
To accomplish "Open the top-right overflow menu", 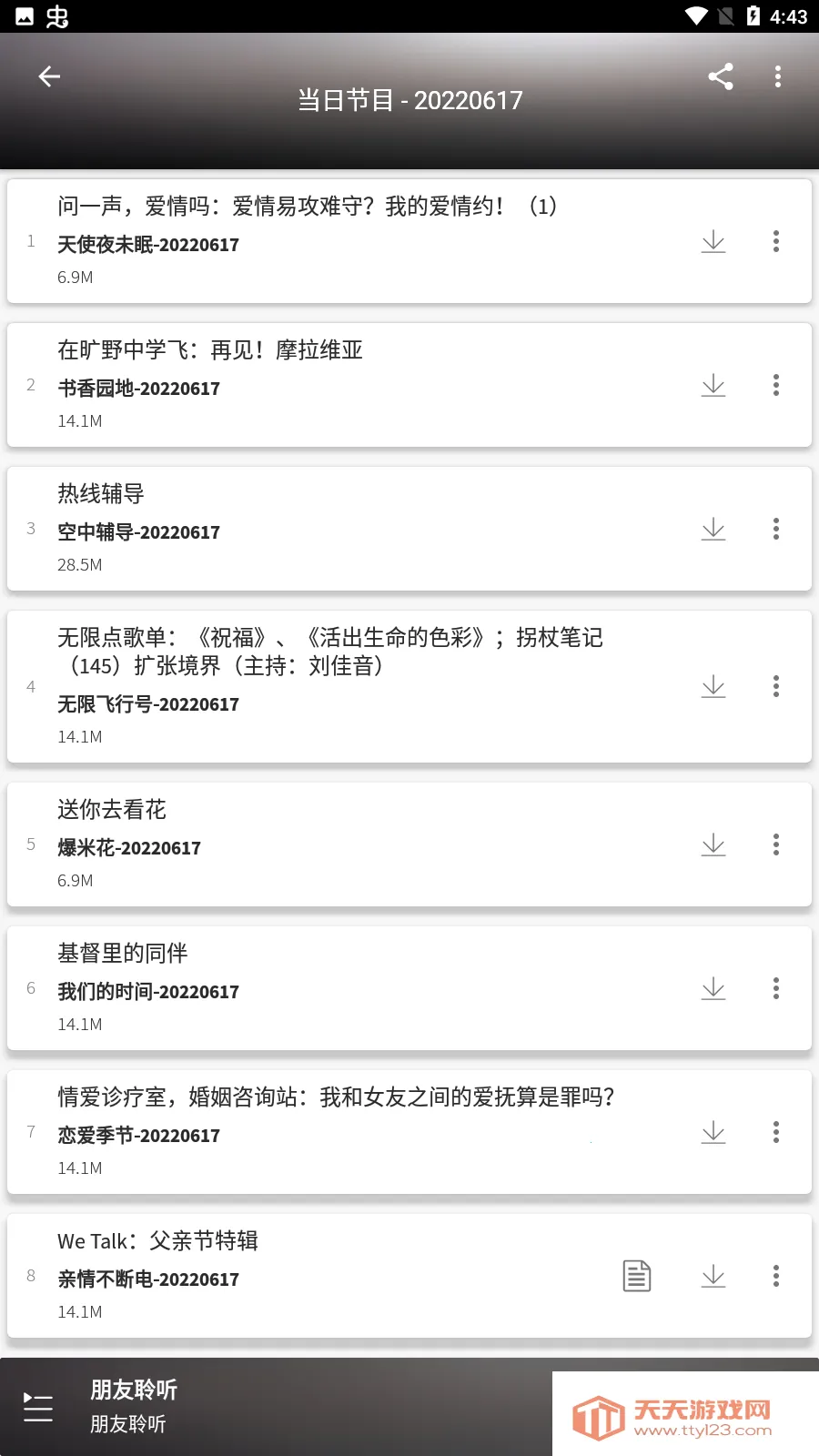I will 778,76.
